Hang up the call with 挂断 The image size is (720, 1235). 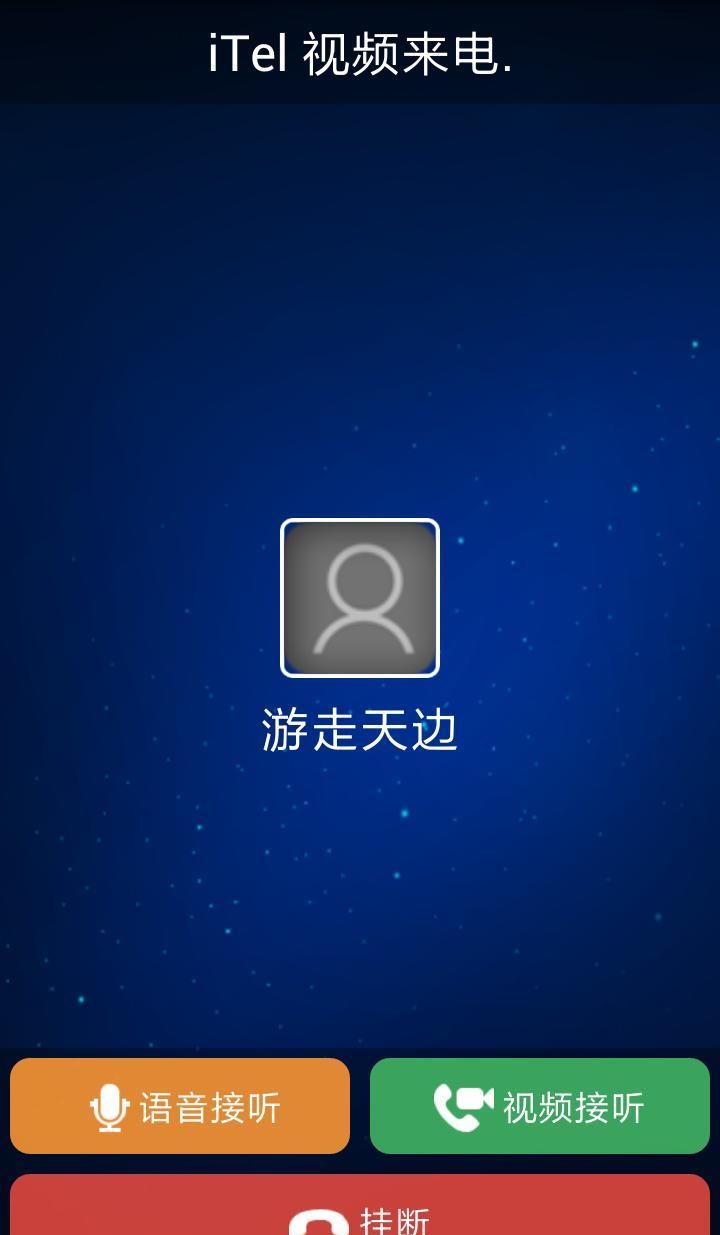click(360, 1208)
